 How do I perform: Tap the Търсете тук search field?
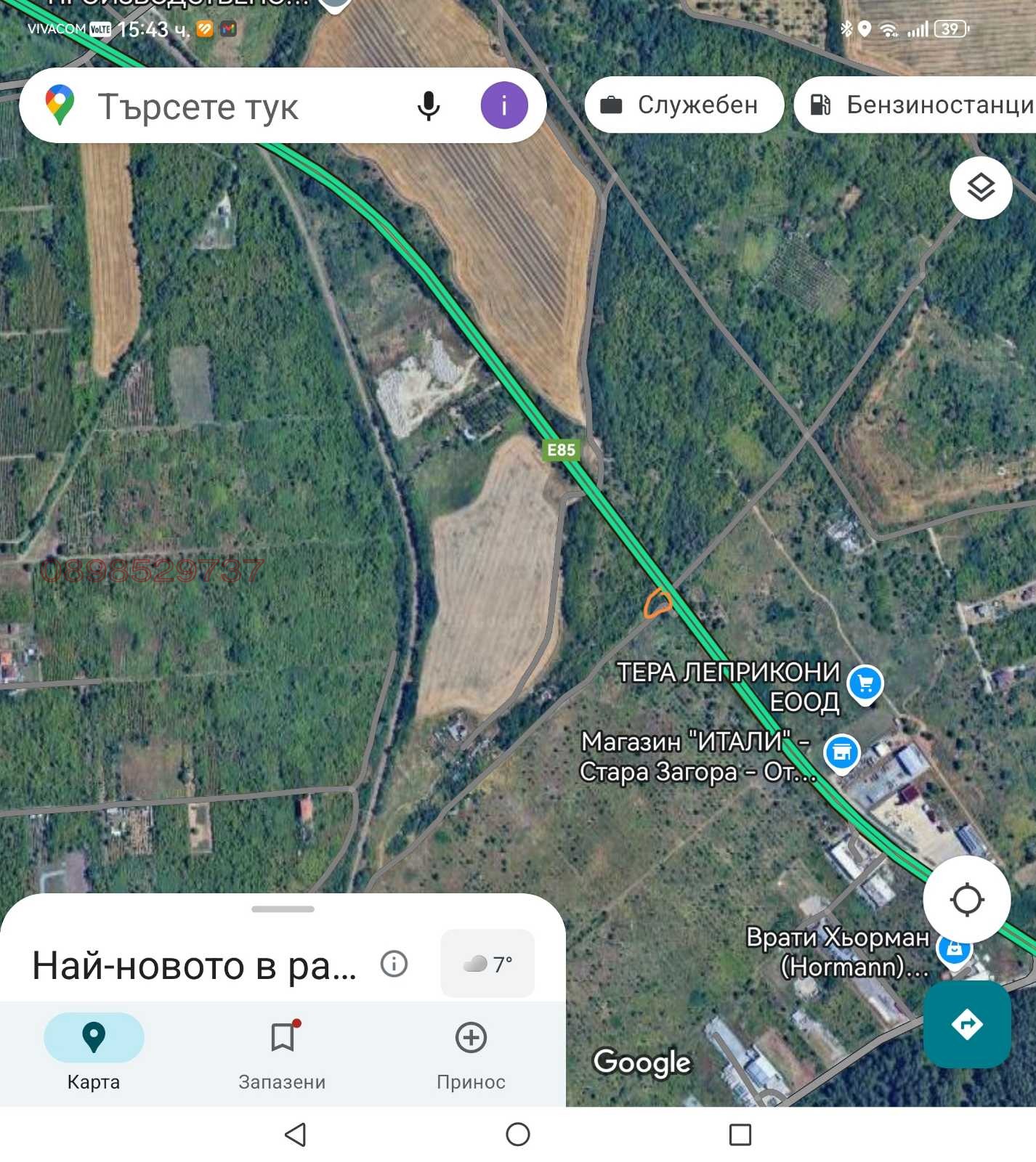coord(218,107)
